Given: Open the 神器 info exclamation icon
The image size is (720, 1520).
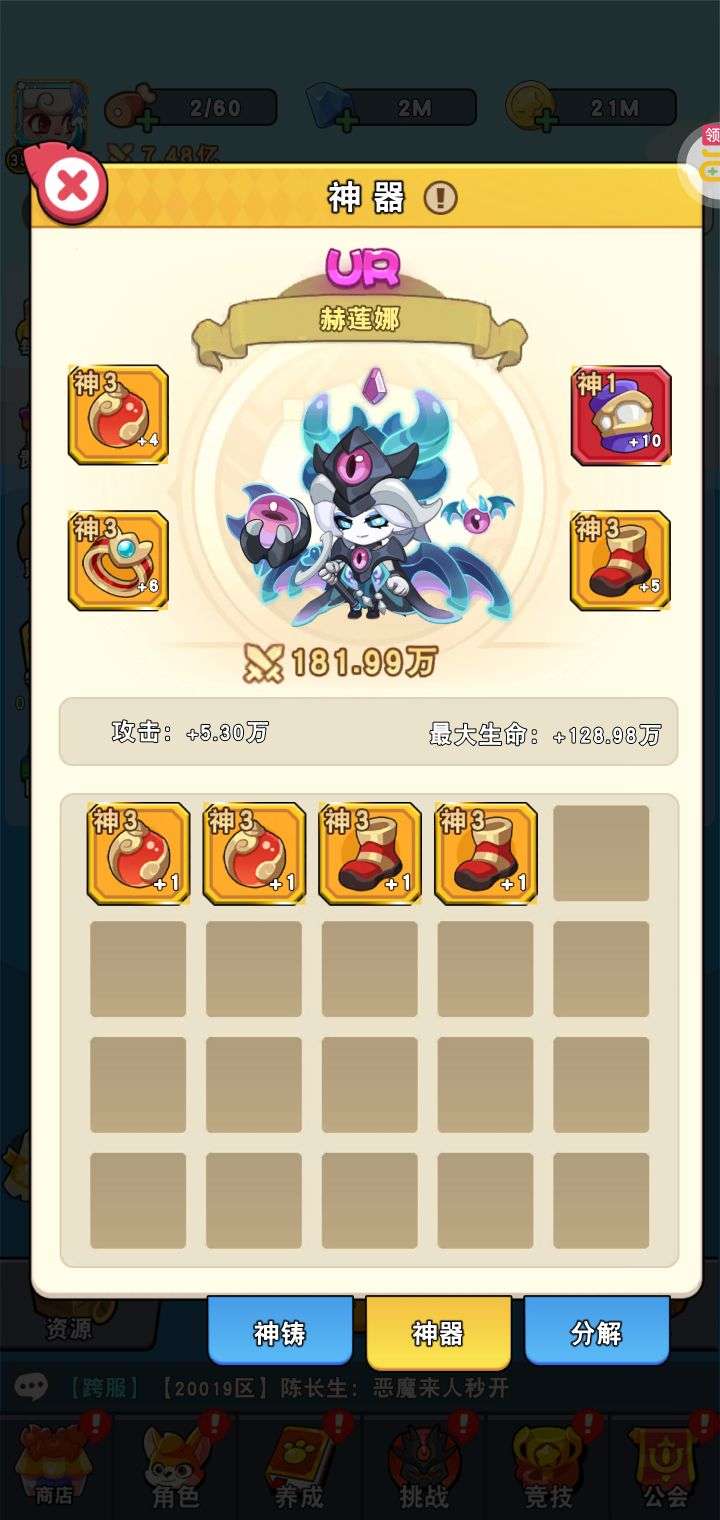Looking at the screenshot, I should 440,198.
